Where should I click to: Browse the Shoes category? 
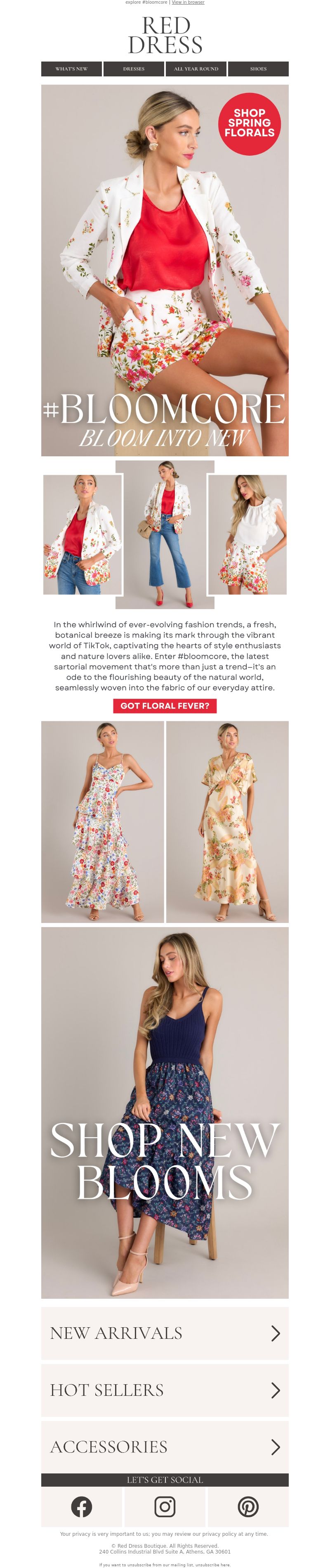pyautogui.click(x=258, y=69)
